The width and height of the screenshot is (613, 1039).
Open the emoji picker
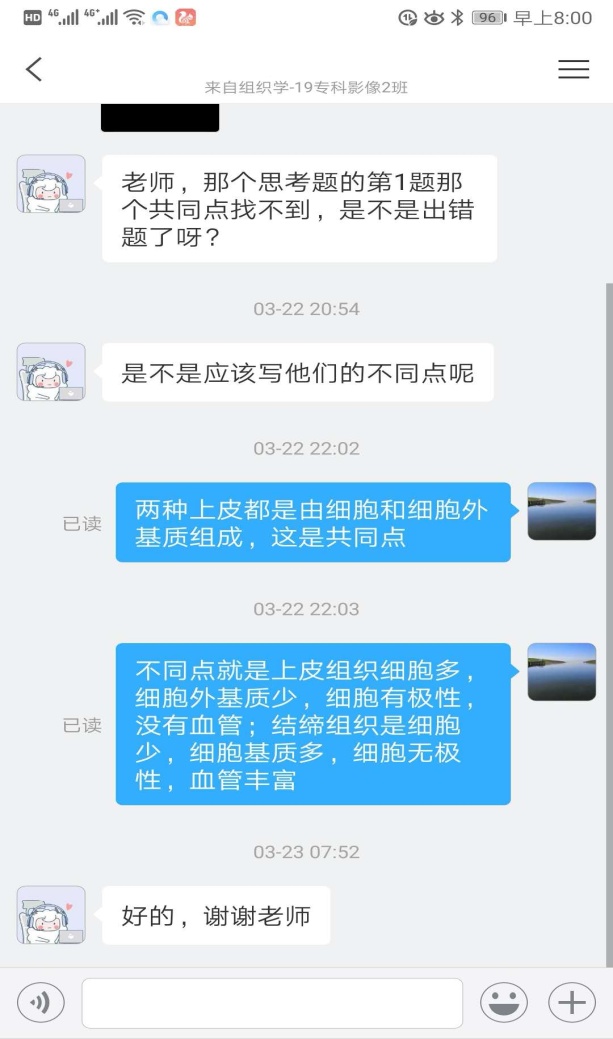[x=504, y=1003]
